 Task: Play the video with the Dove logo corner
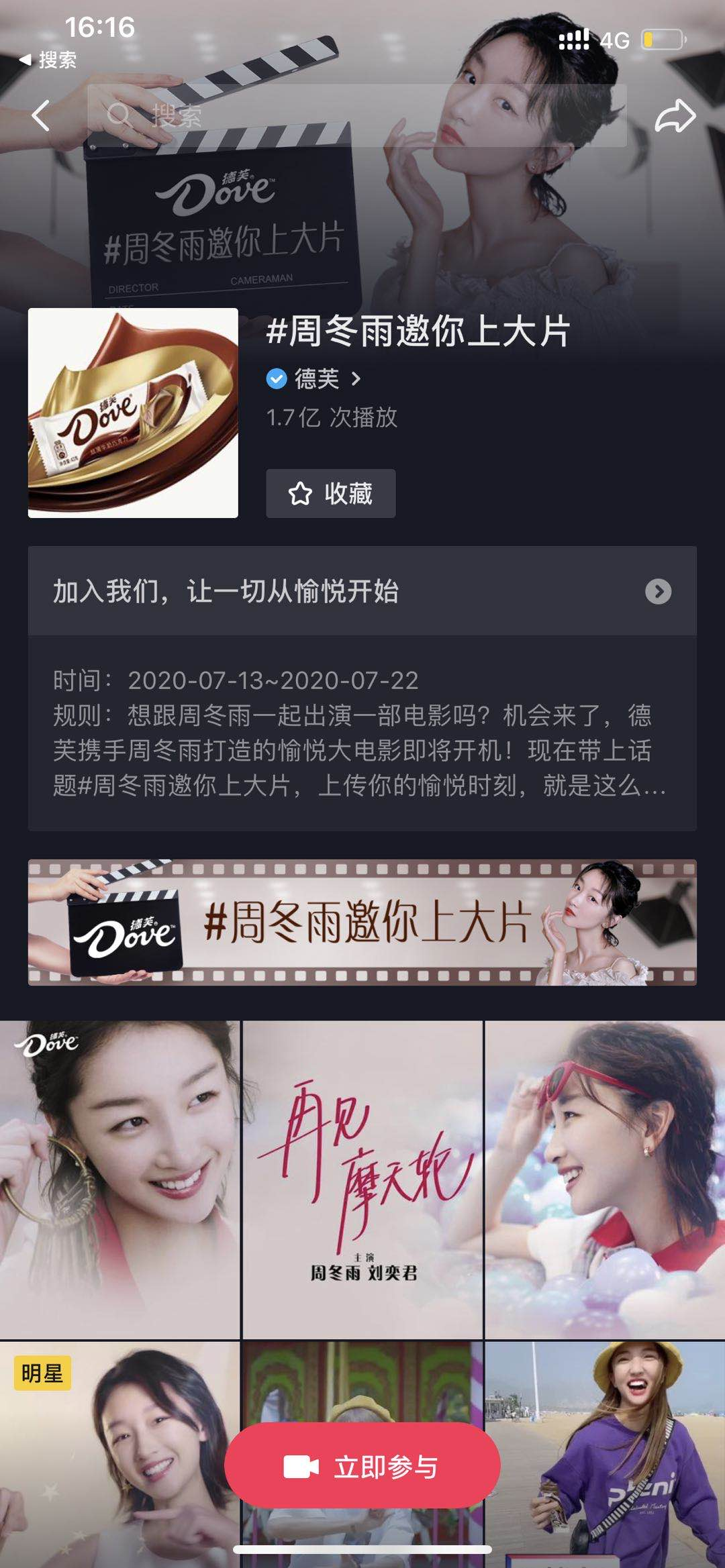click(x=119, y=1179)
